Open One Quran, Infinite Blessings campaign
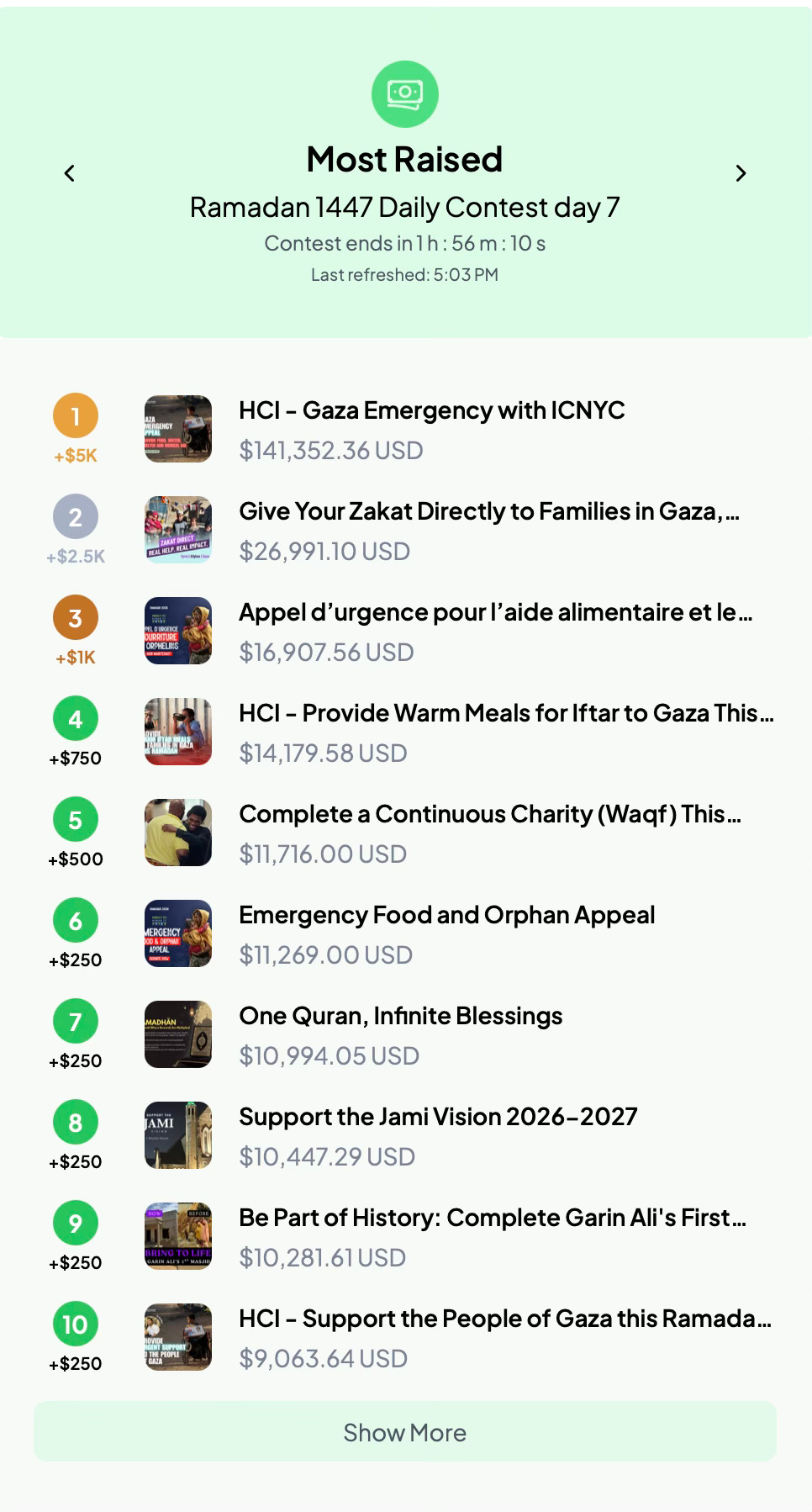The height and width of the screenshot is (1512, 812). [401, 1016]
